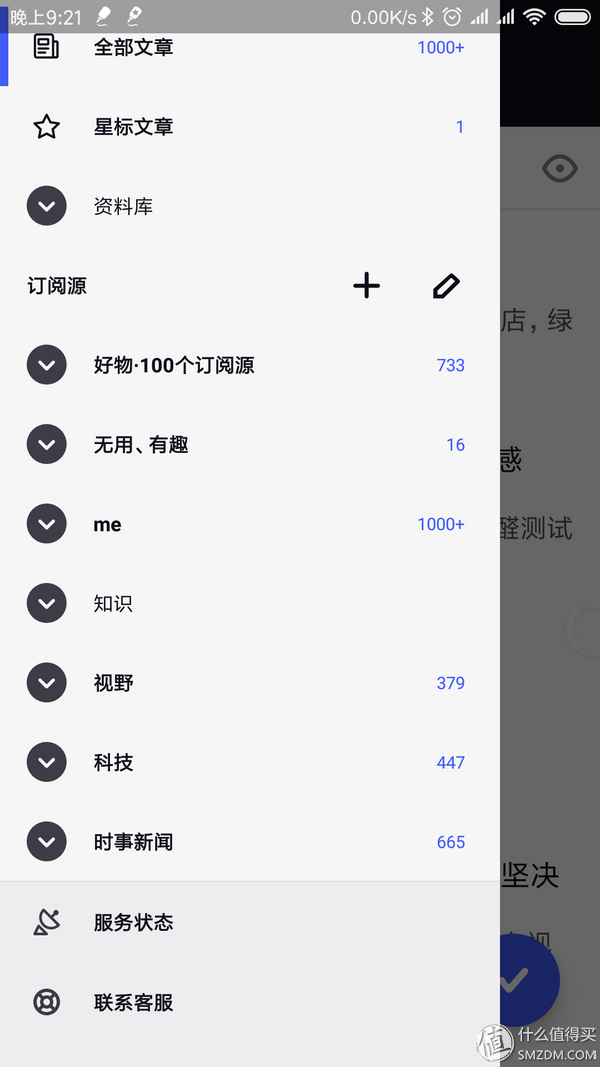Open 全部文章 list
The image size is (600, 1067).
click(250, 48)
